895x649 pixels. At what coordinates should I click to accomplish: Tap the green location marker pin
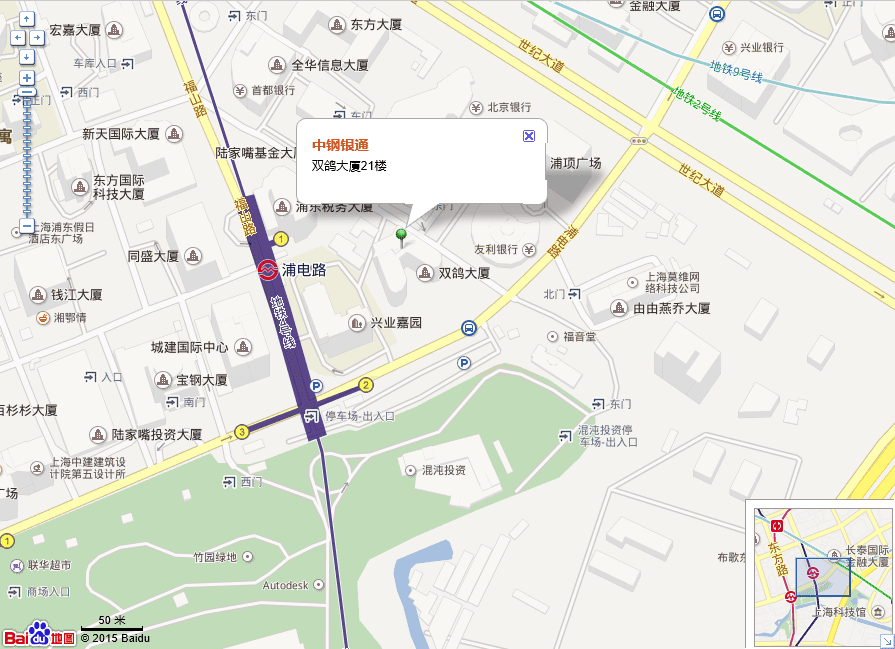pyautogui.click(x=402, y=236)
